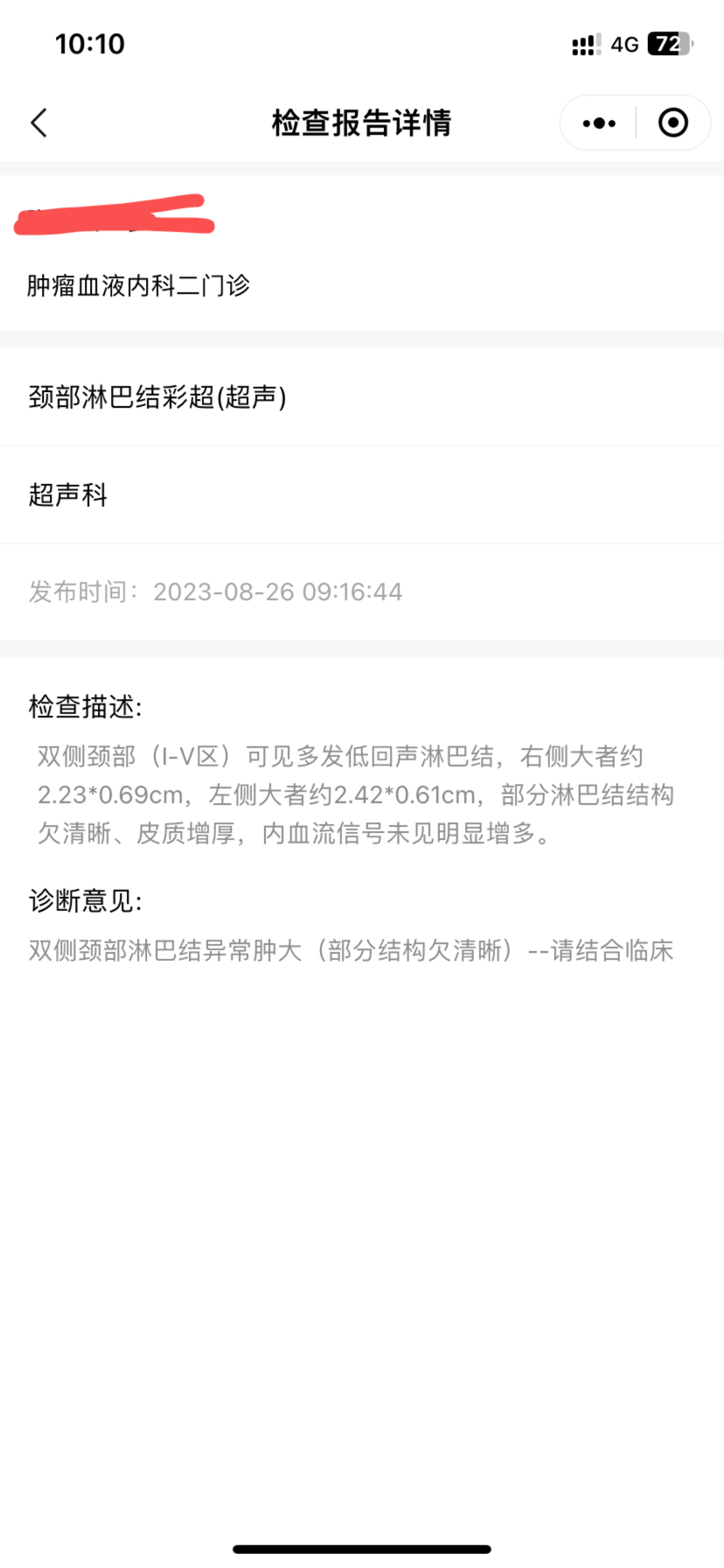Open the mini program's three-dot menu
Viewport: 724px width, 1568px height.
[x=599, y=123]
